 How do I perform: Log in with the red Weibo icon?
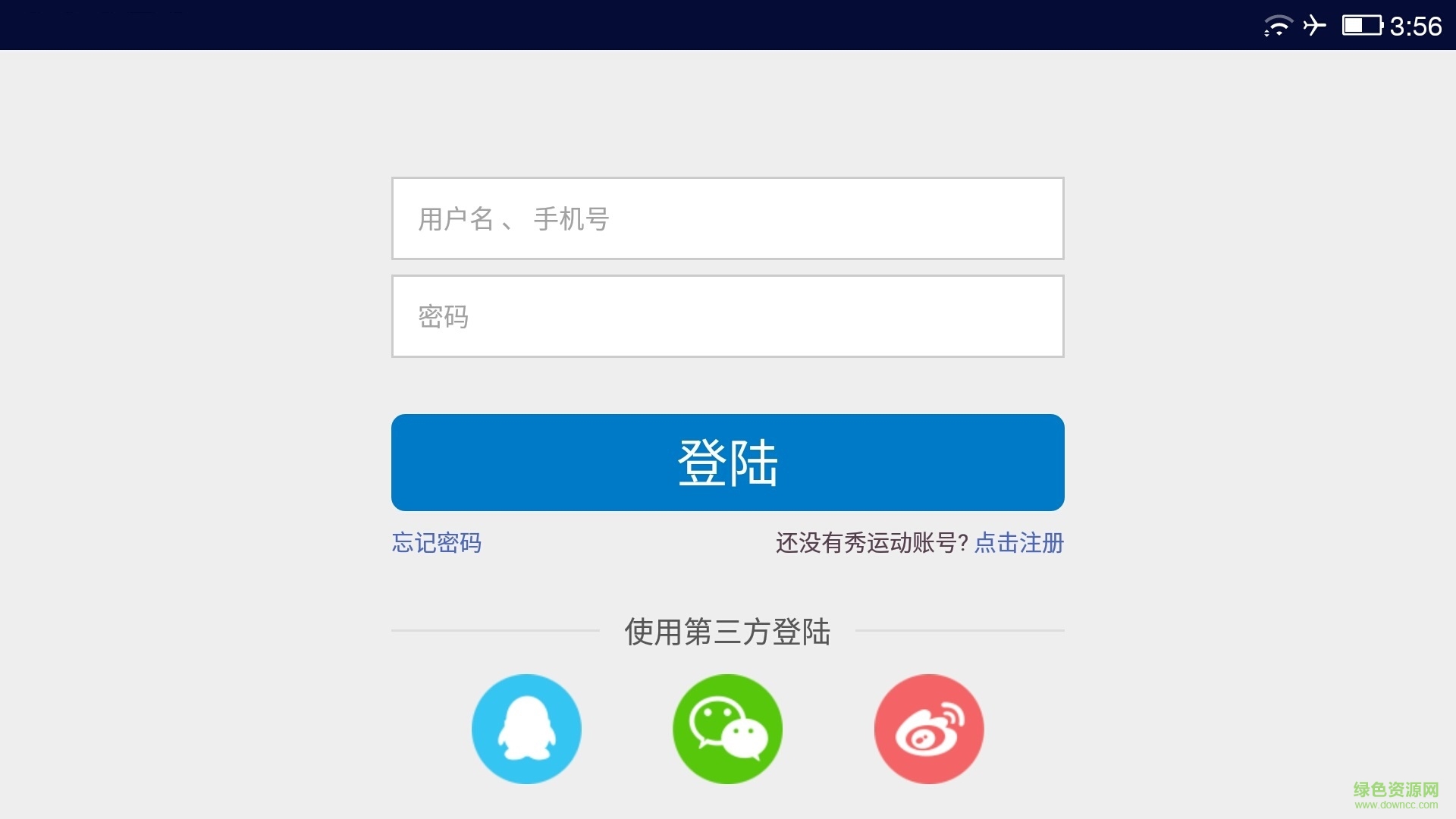[x=929, y=729]
